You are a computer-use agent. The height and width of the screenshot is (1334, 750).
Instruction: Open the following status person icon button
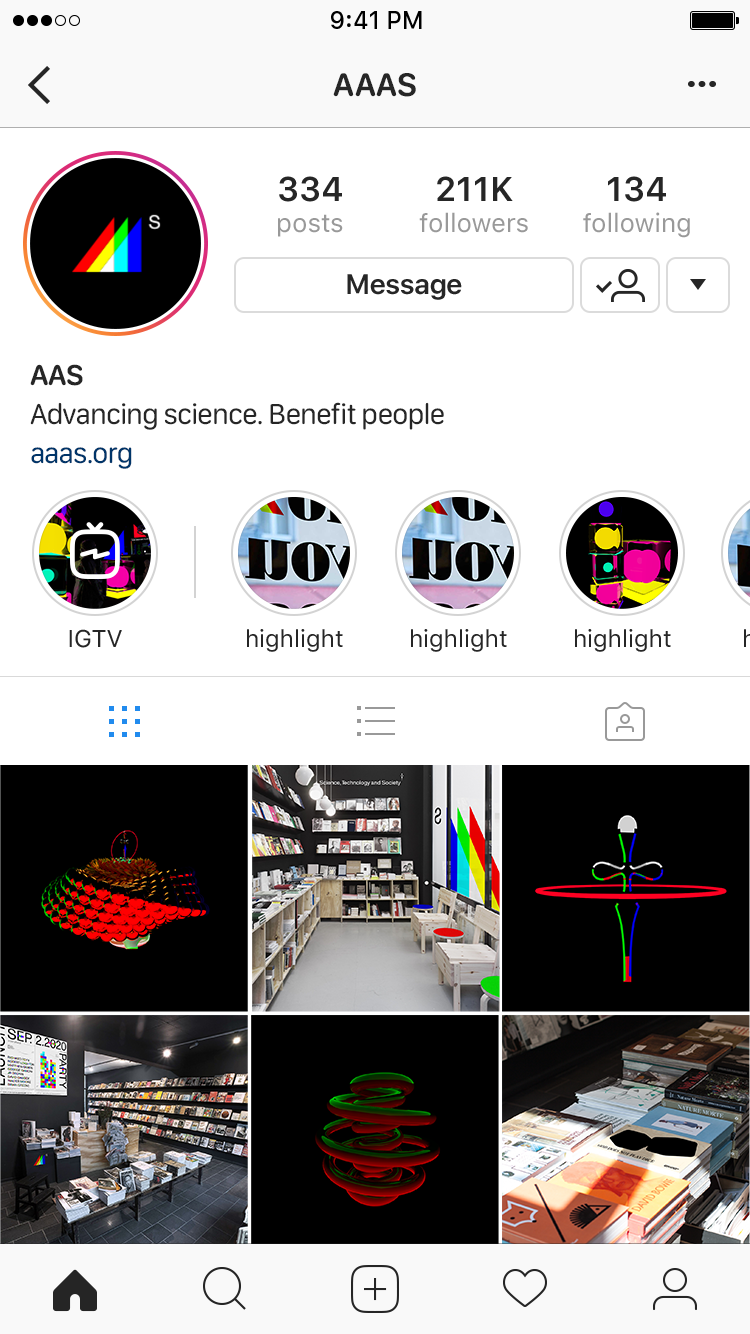point(620,285)
